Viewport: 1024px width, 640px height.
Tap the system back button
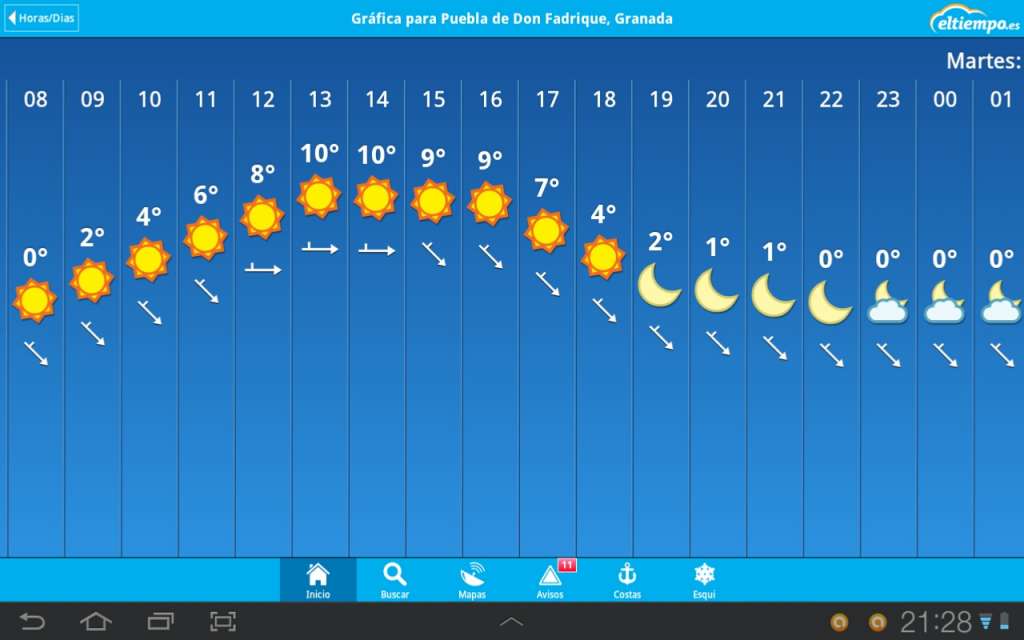[x=32, y=622]
